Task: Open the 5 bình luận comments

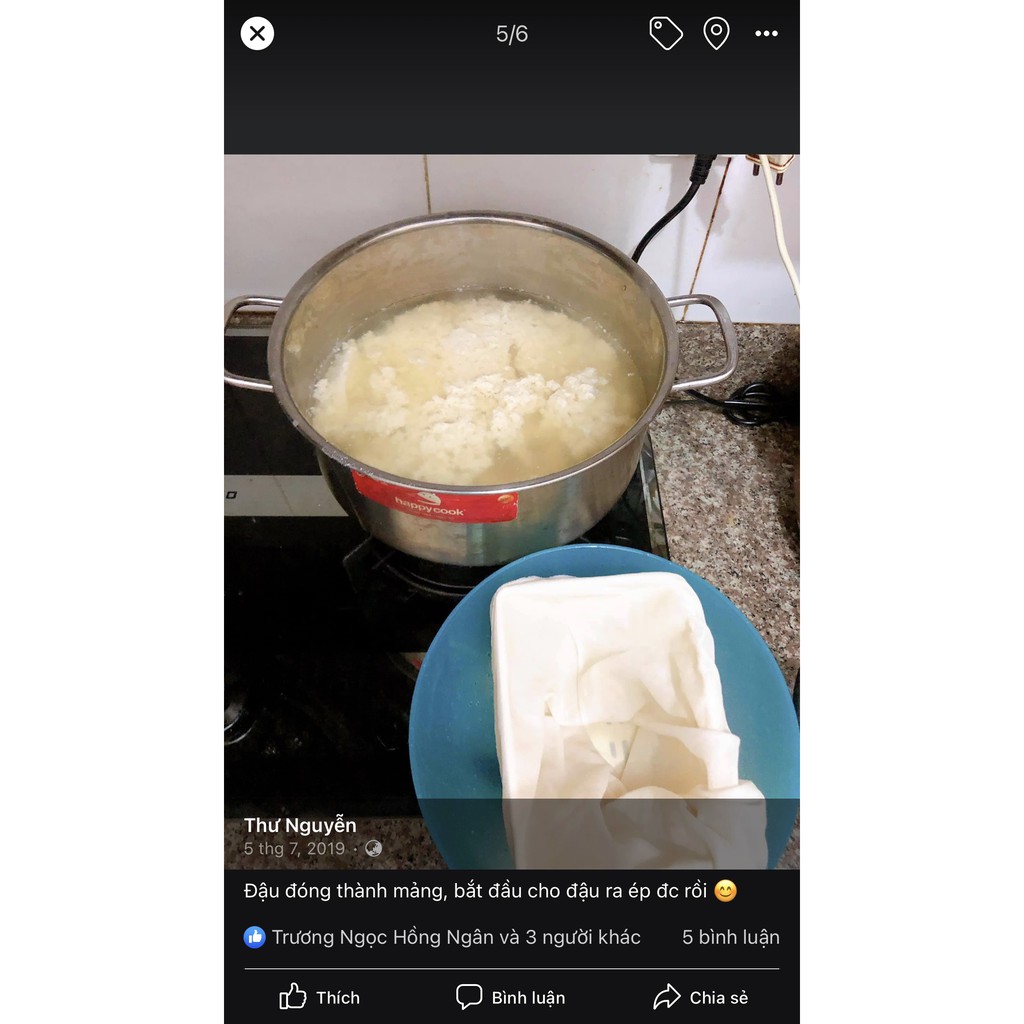Action: point(730,937)
